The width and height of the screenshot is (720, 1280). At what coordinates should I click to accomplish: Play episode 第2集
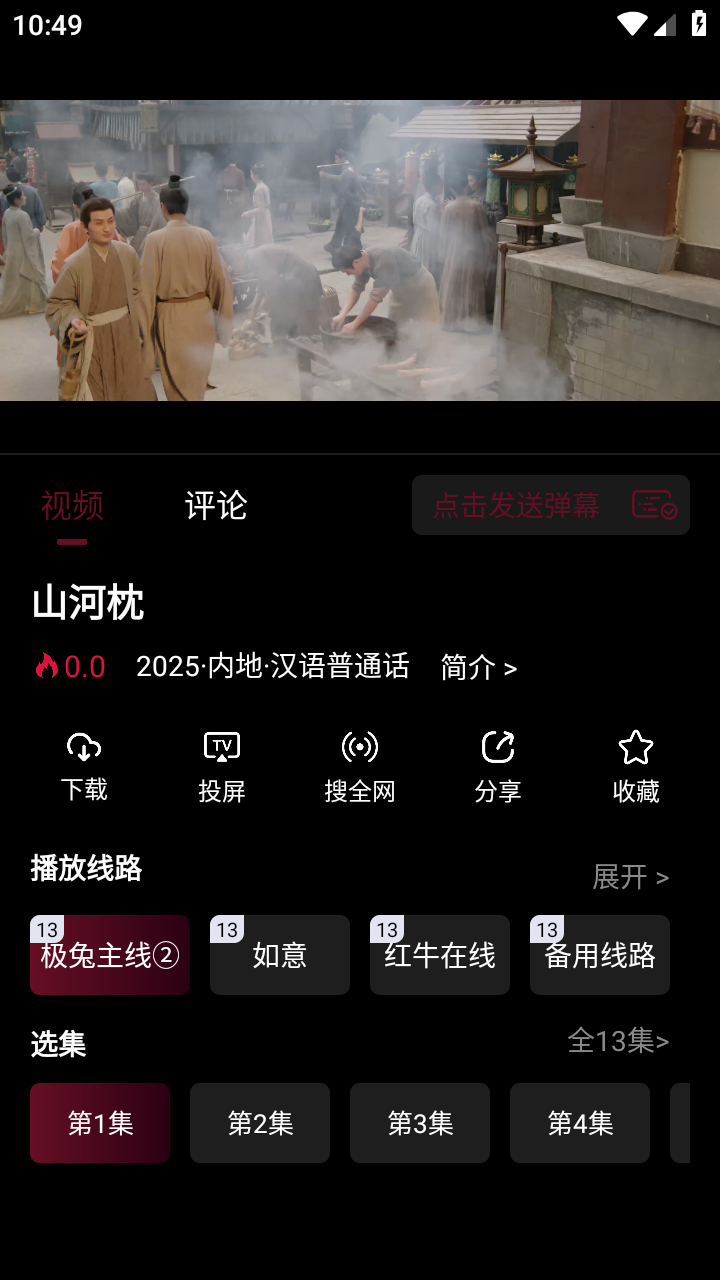(x=259, y=1122)
